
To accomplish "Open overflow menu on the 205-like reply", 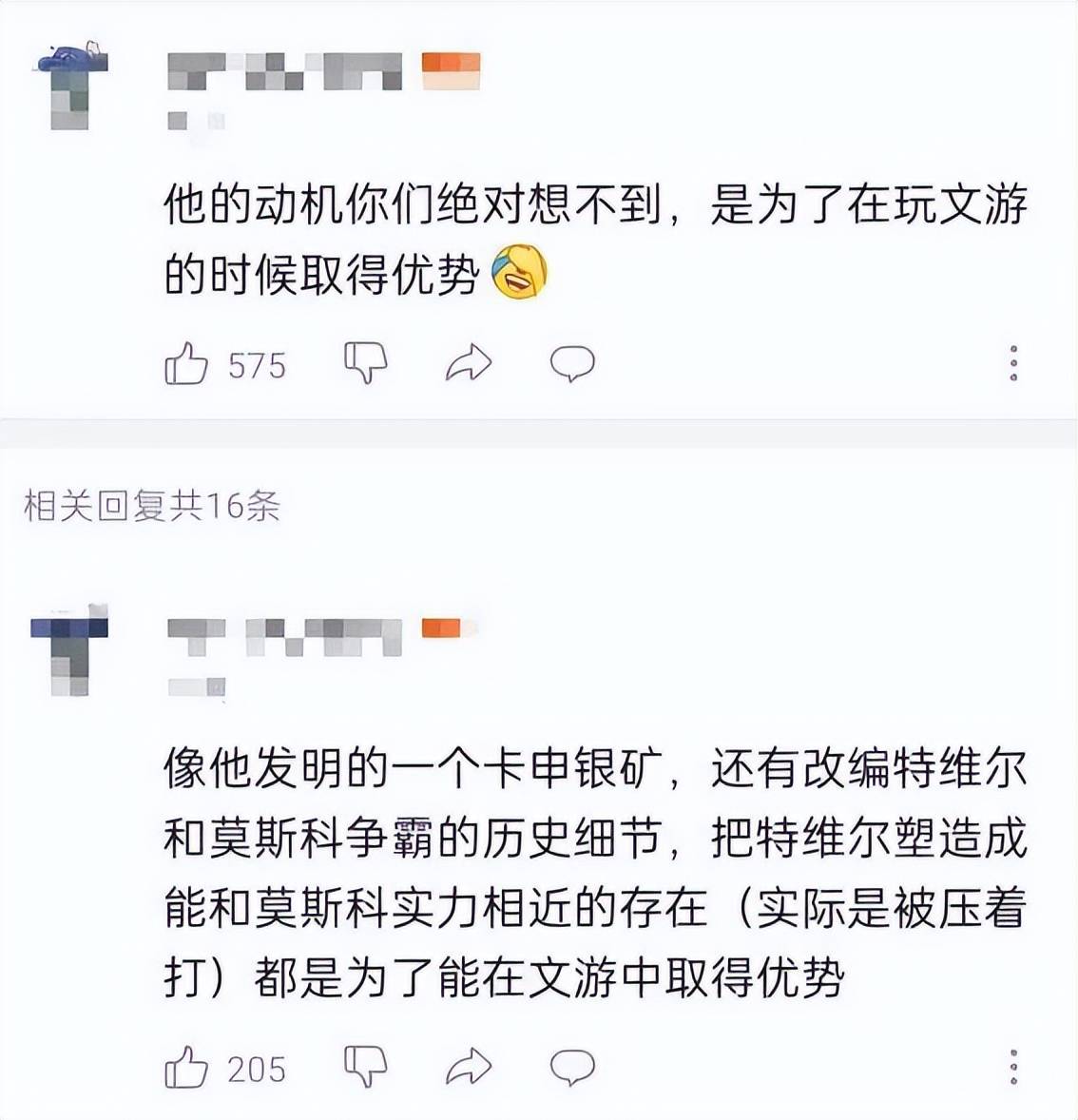I will tap(1014, 1067).
